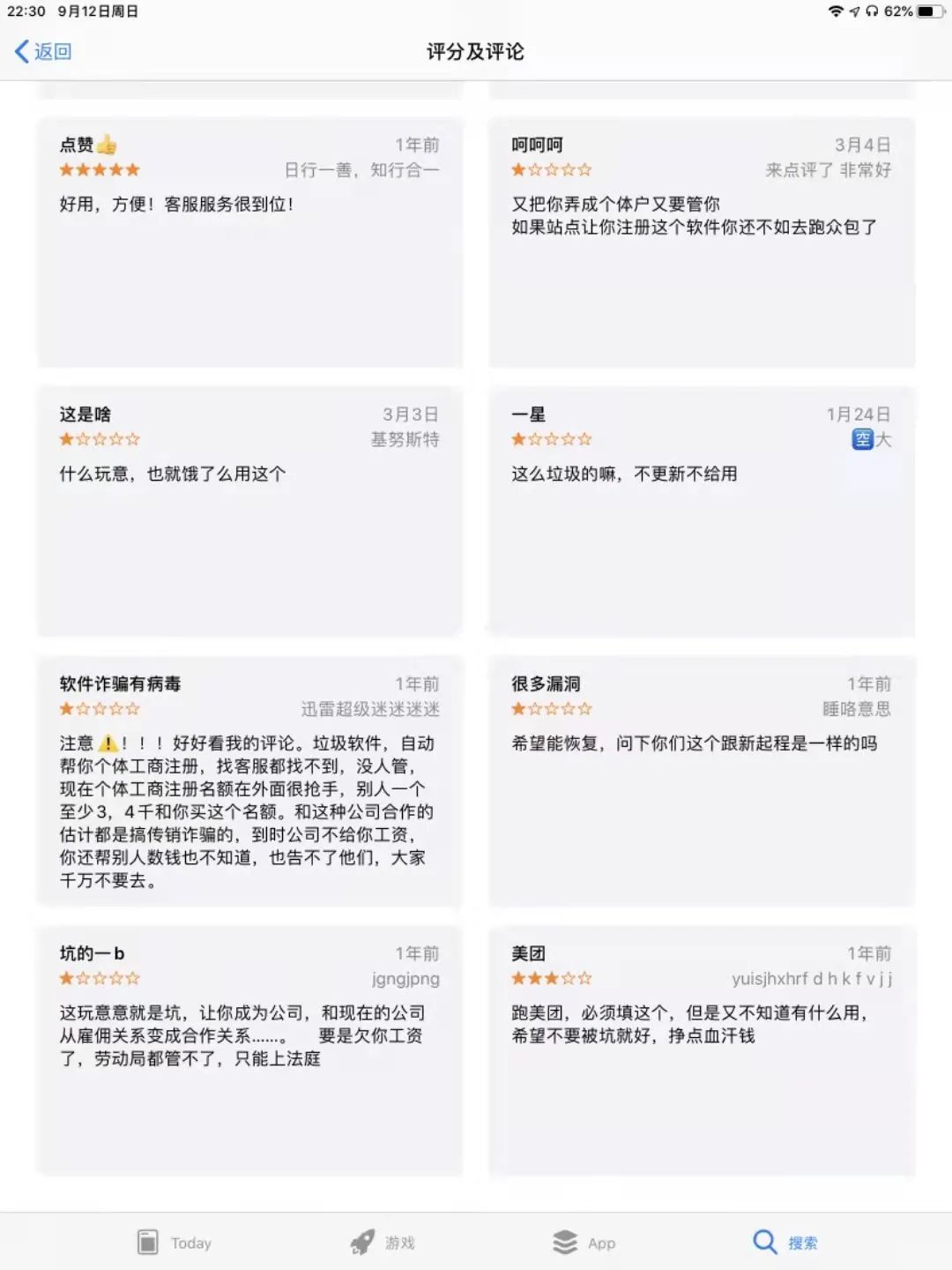952x1270 pixels.
Task: Open the 很多漏洞 review card
Action: coord(702,781)
